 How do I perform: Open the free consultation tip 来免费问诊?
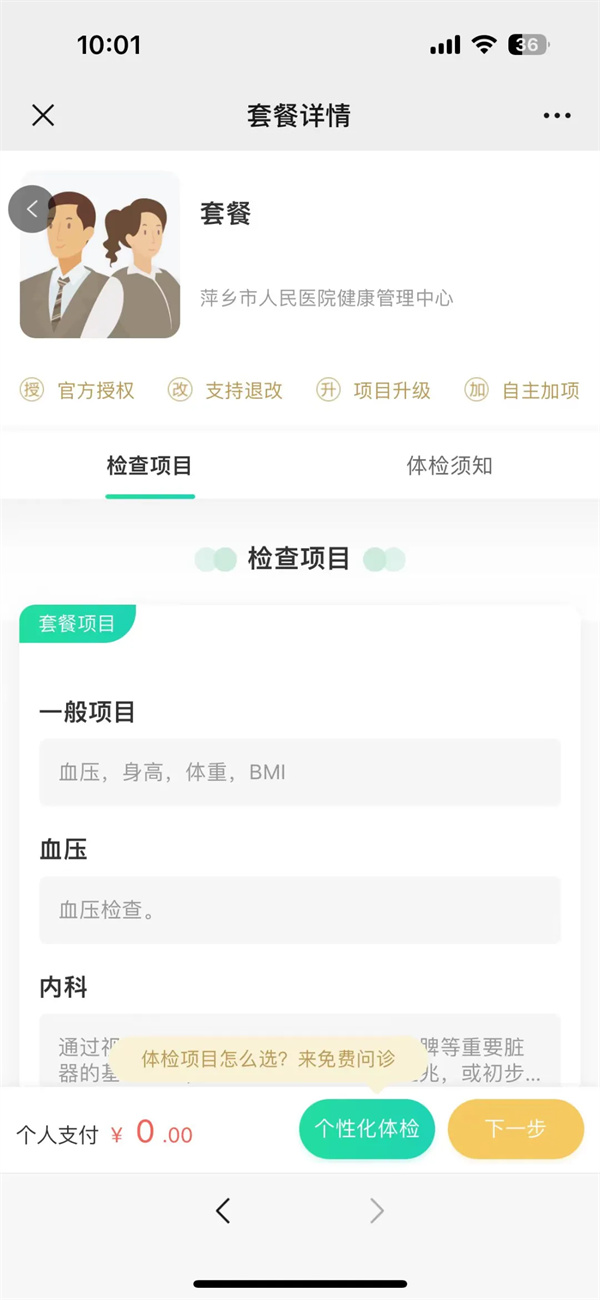(268, 1059)
